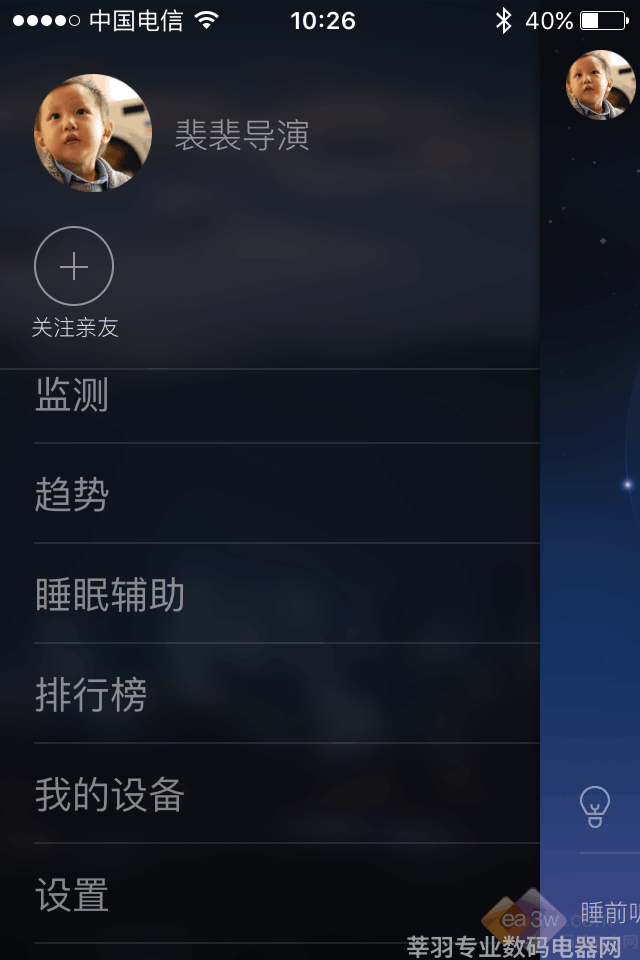Tap the small avatar on the main page

coord(601,85)
